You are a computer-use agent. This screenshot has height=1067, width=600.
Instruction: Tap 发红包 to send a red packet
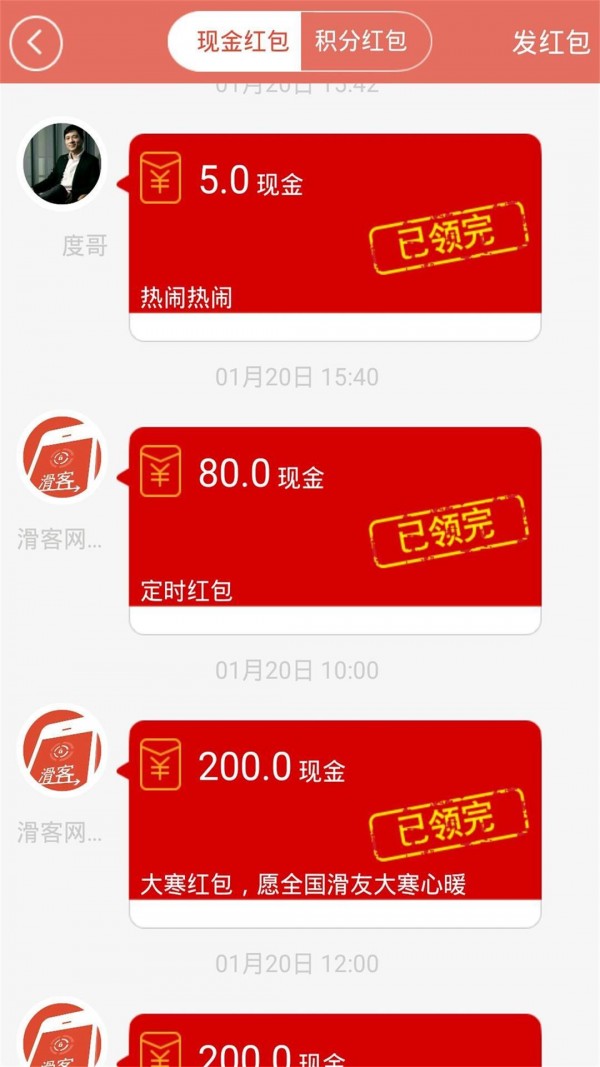pos(551,43)
